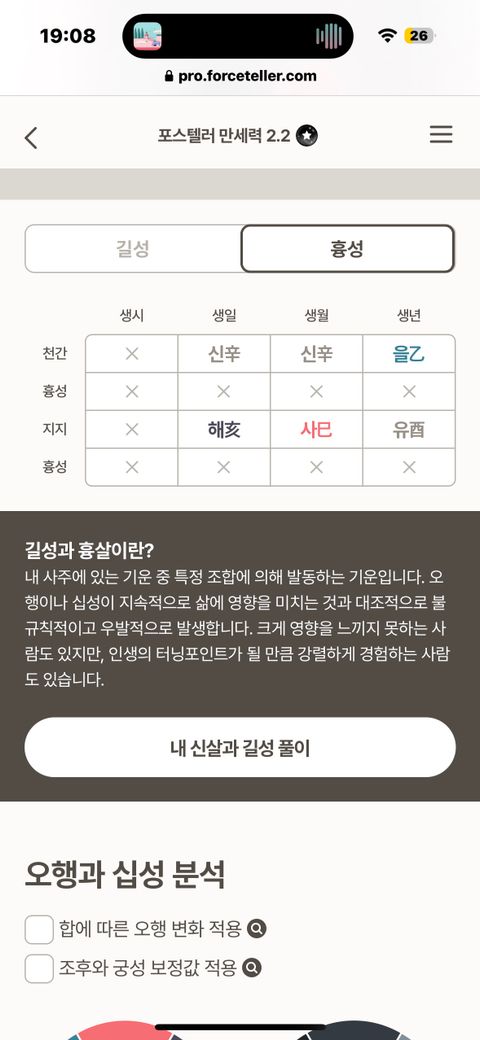This screenshot has height=1040, width=480.
Task: Check 합에 따른 오행 변화 적용
Action: click(39, 929)
